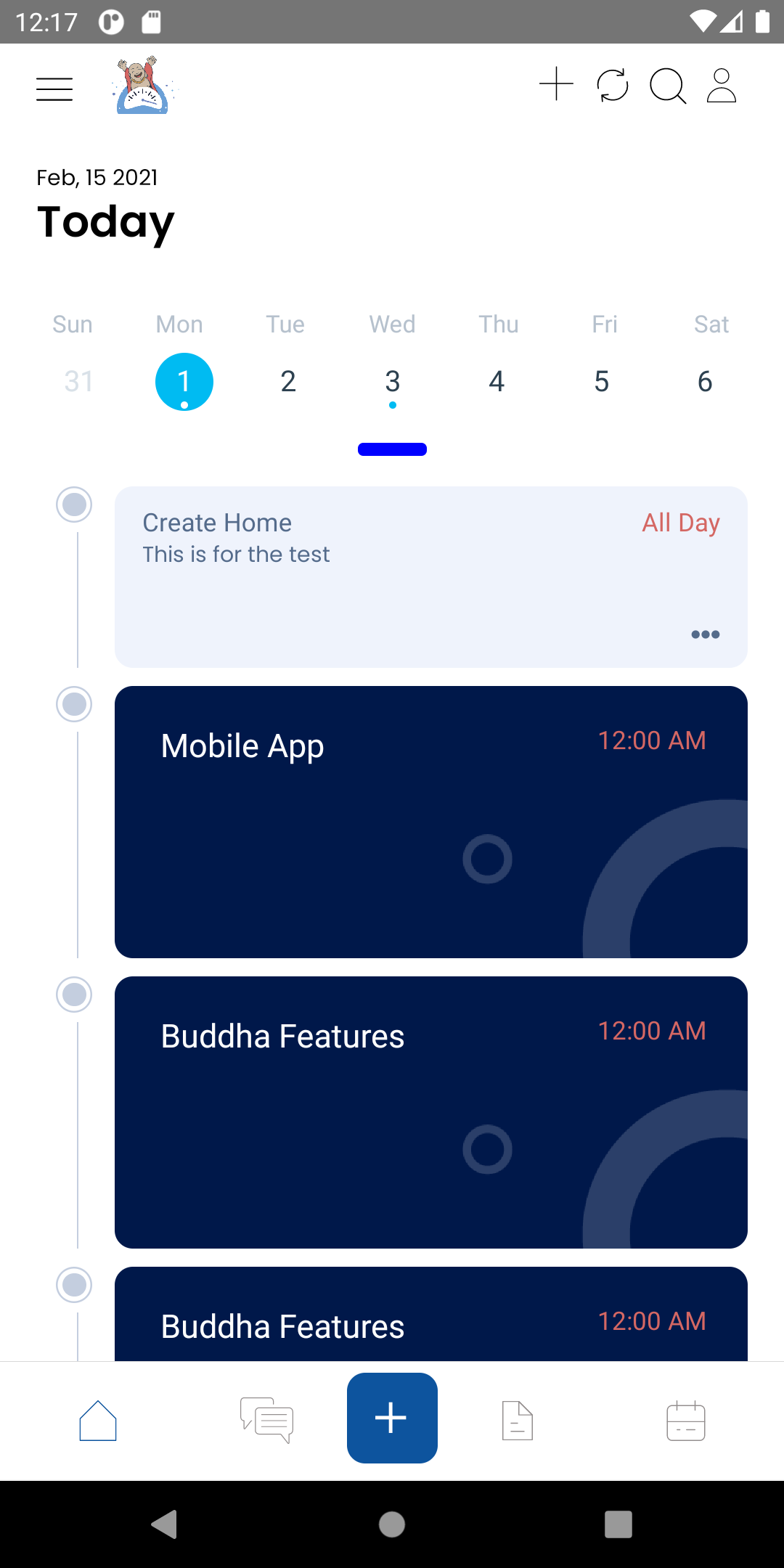Tap the plus icon in top bar
784x1568 pixels.
(557, 84)
